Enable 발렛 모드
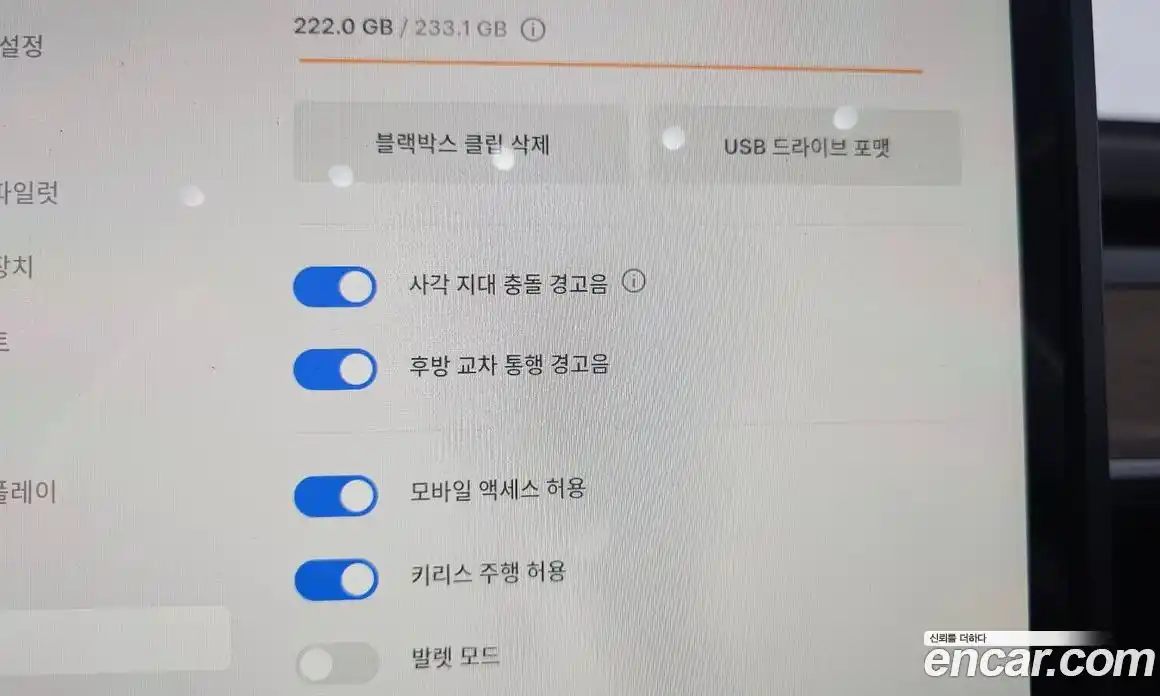The height and width of the screenshot is (696, 1160). [338, 662]
